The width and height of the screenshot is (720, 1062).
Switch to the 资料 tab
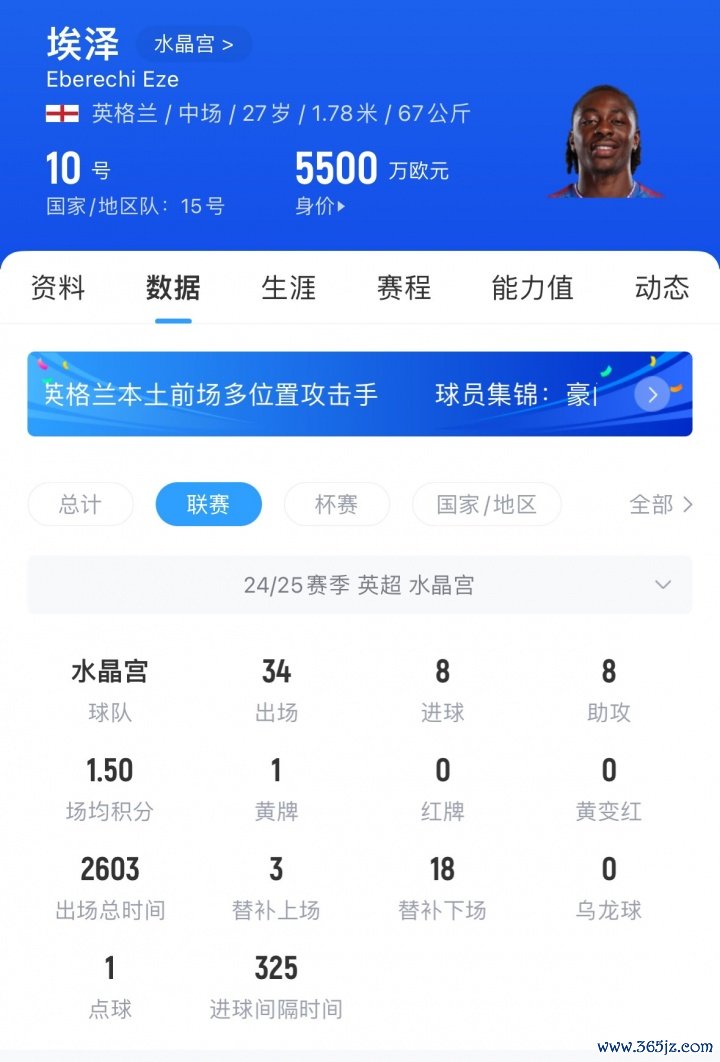[58, 288]
